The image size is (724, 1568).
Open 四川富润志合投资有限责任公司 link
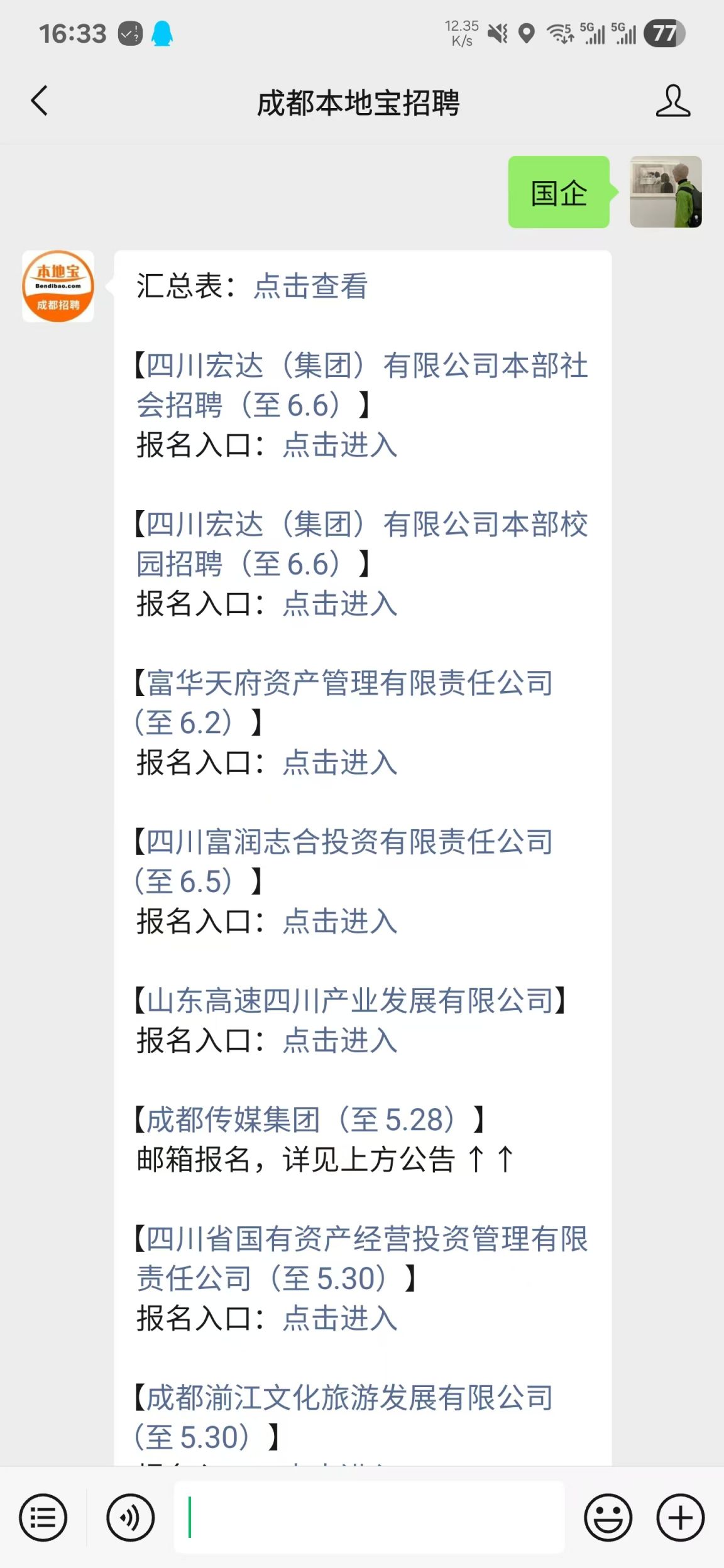(344, 862)
